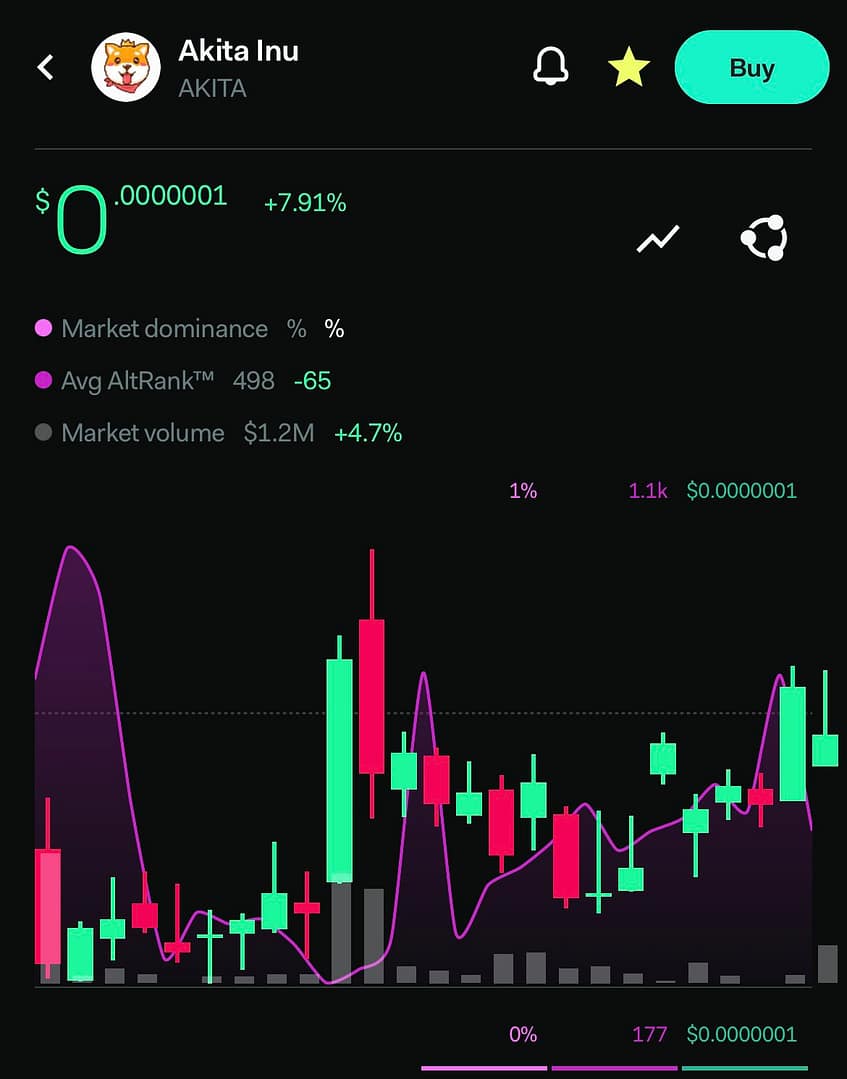Image resolution: width=847 pixels, height=1079 pixels.
Task: Switch to the line chart view
Action: [x=658, y=239]
